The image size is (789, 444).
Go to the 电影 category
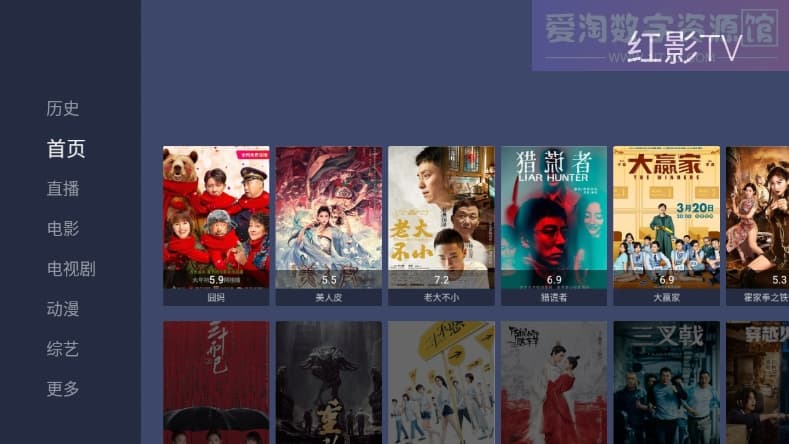pyautogui.click(x=62, y=229)
